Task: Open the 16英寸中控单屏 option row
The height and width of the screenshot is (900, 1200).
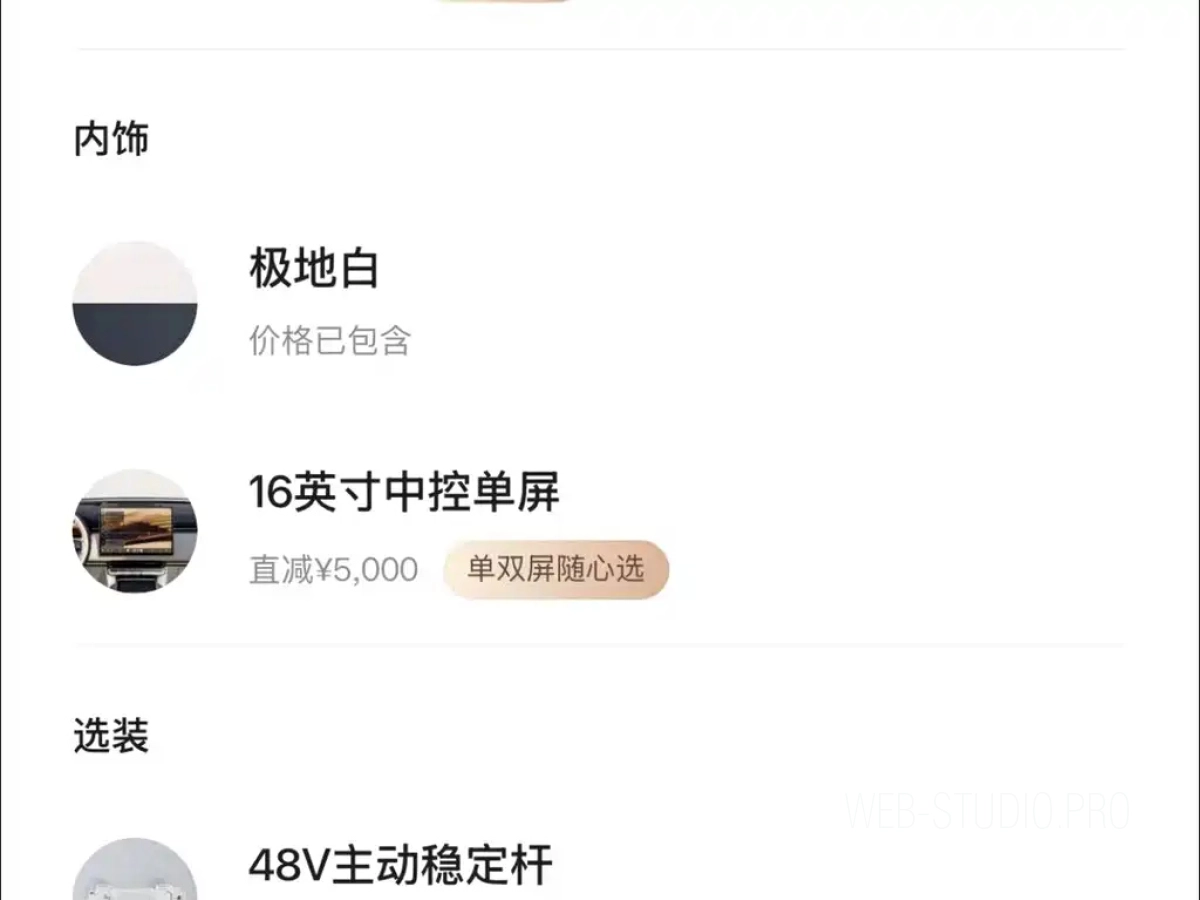Action: pyautogui.click(x=403, y=492)
